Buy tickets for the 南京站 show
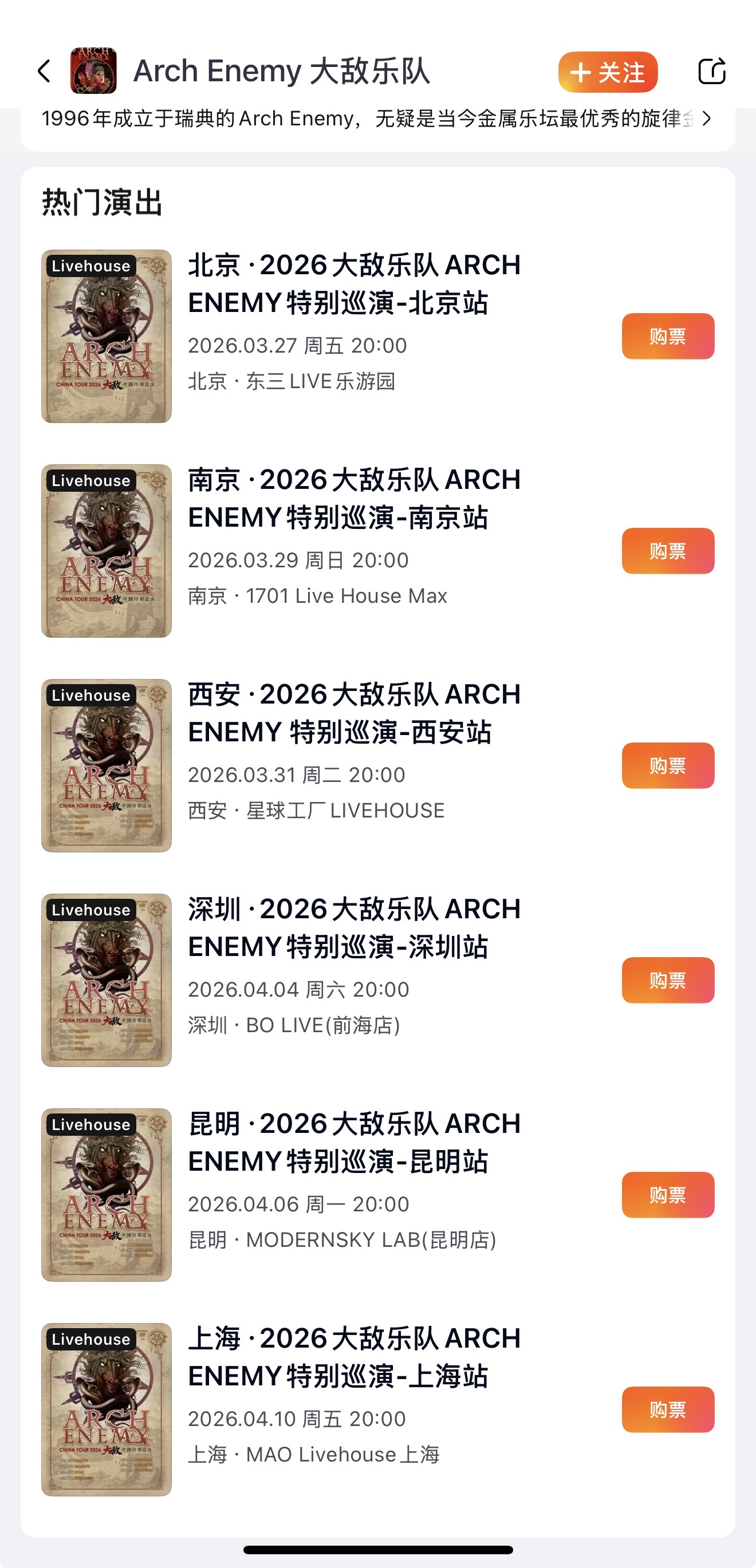The height and width of the screenshot is (1568, 756). click(668, 551)
